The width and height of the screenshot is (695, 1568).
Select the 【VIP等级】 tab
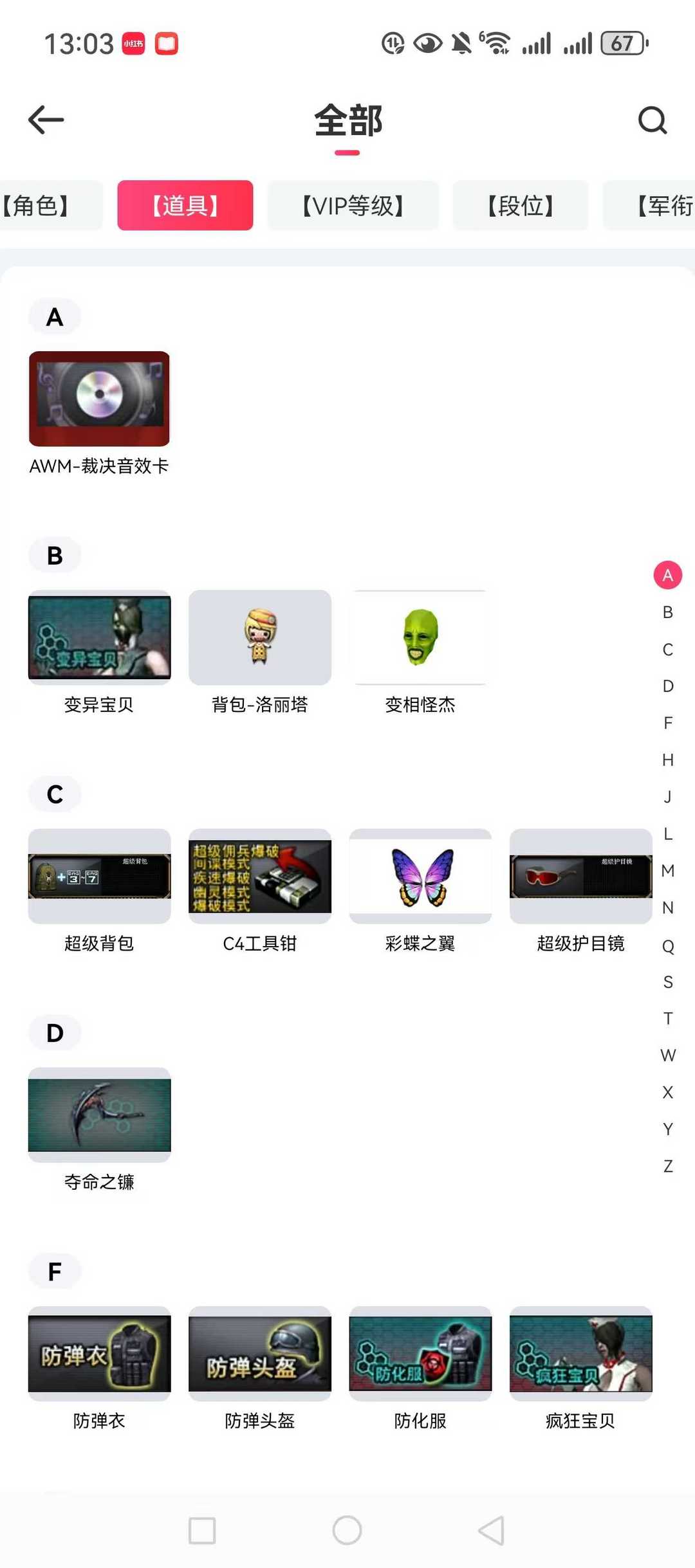click(x=353, y=206)
